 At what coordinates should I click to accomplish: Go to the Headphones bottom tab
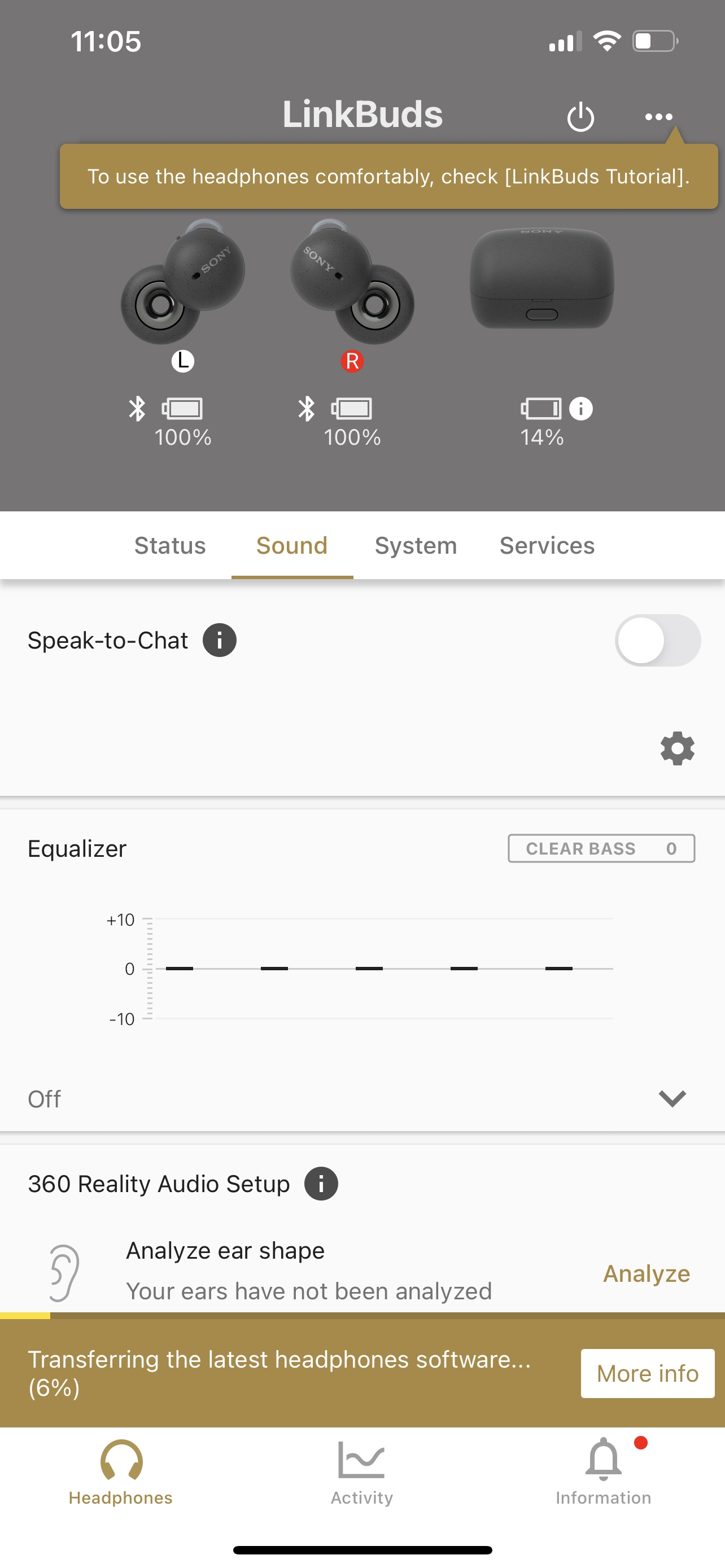[x=120, y=1473]
